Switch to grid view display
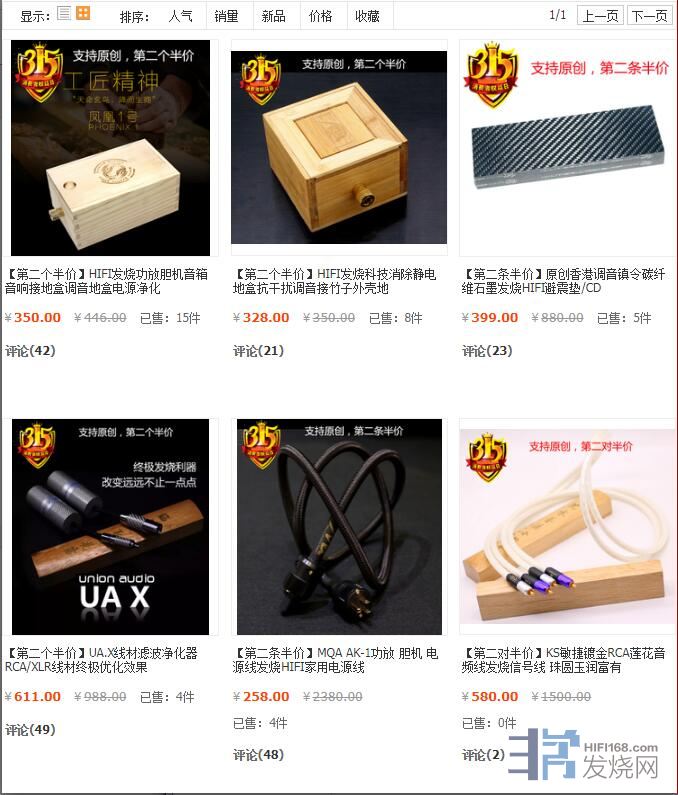The image size is (678, 795). (83, 14)
